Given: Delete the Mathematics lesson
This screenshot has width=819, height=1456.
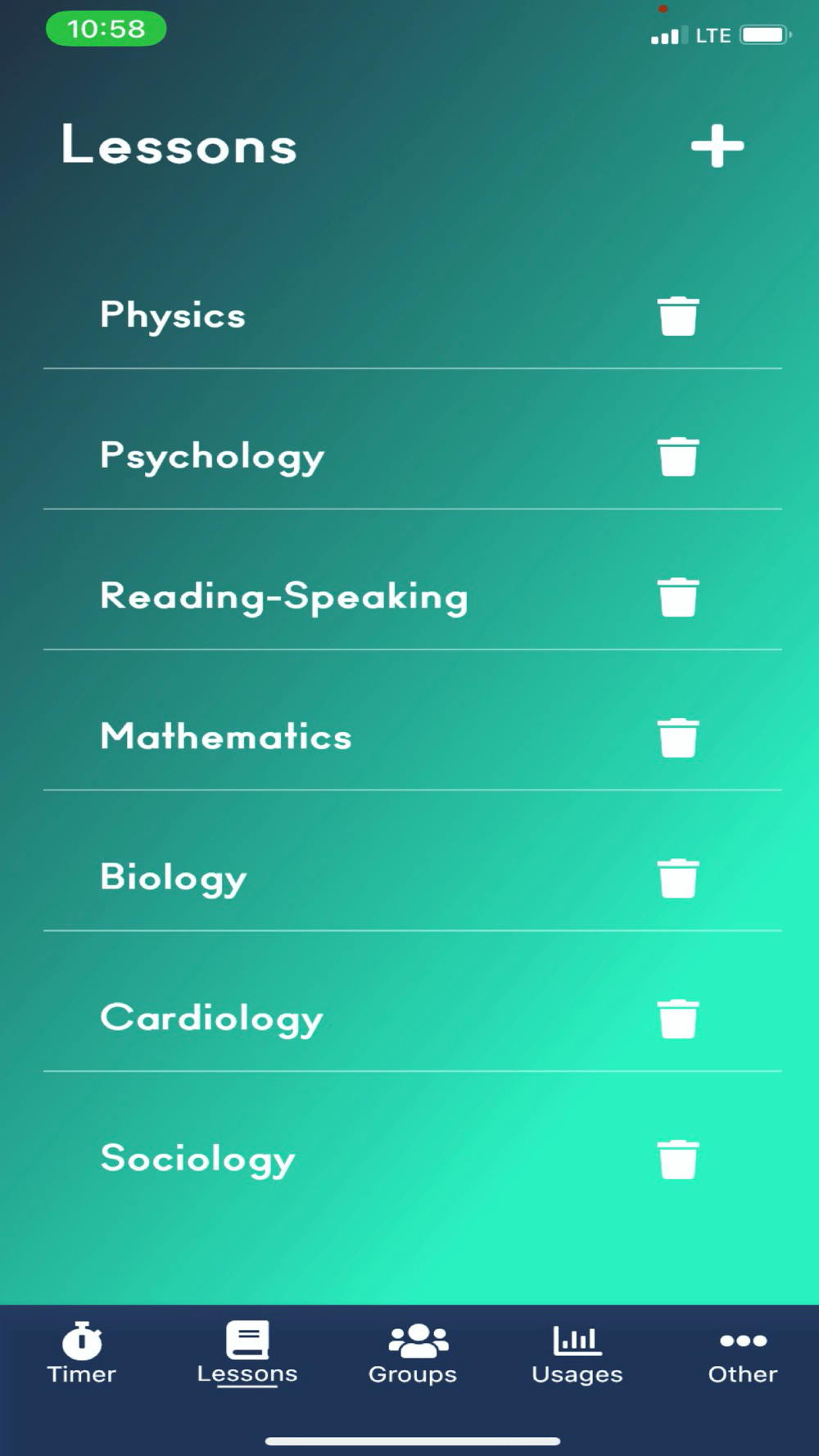Looking at the screenshot, I should pos(678,738).
